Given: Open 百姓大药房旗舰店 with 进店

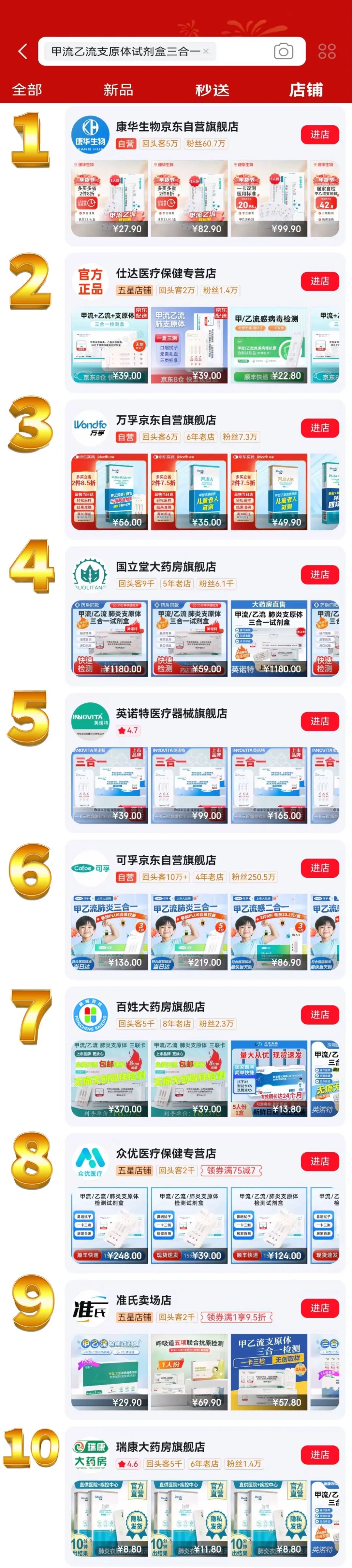Looking at the screenshot, I should [320, 1015].
